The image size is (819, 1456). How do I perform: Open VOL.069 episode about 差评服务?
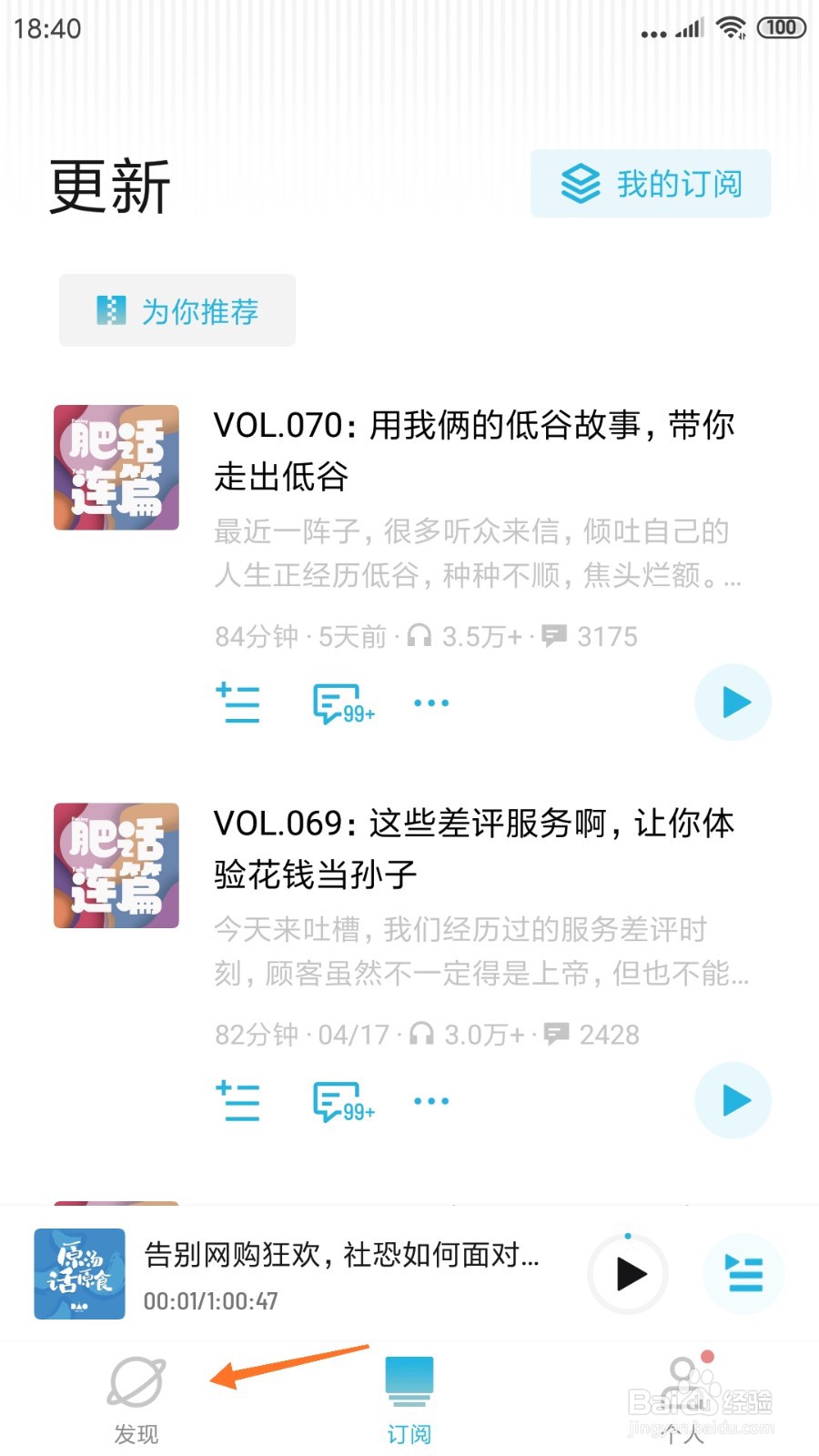[x=473, y=848]
